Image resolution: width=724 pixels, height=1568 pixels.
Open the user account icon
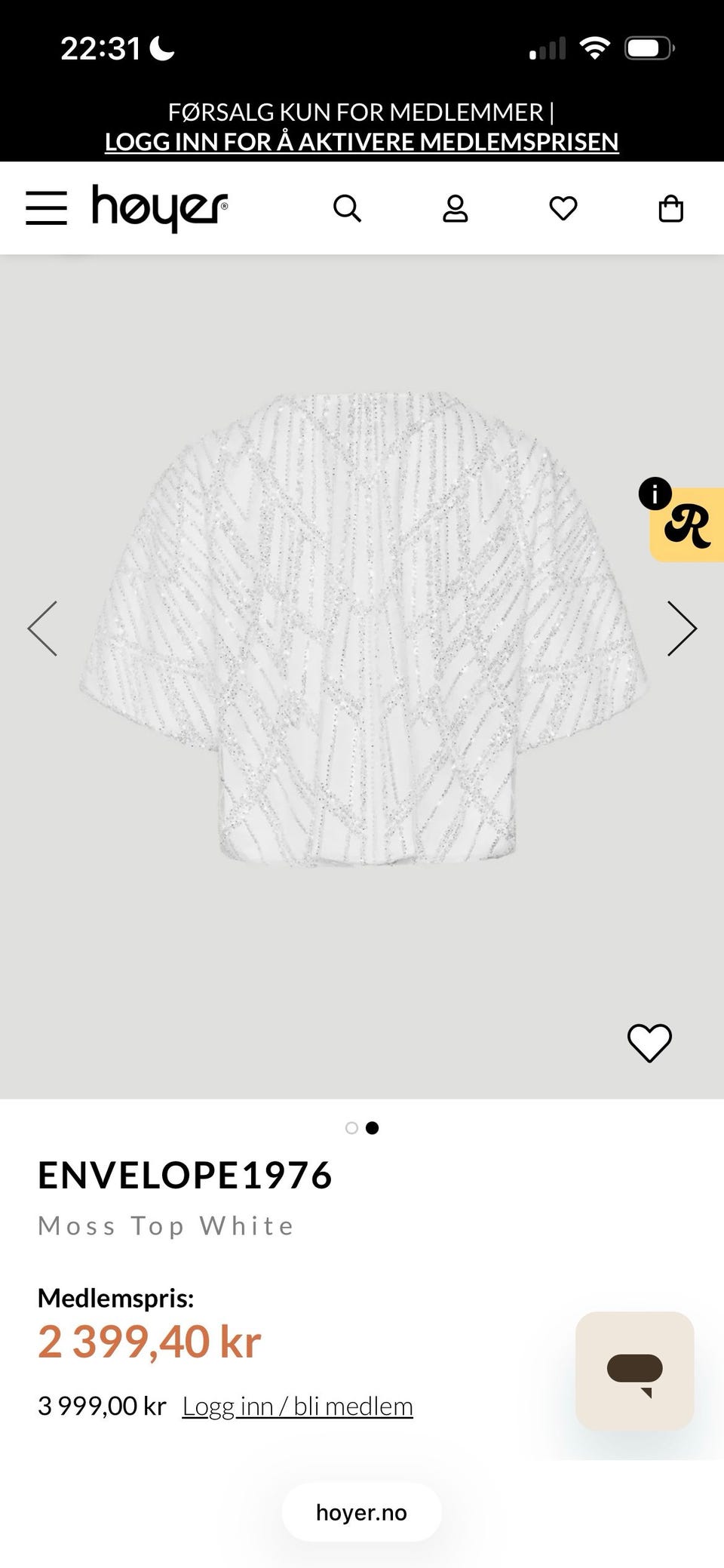pyautogui.click(x=455, y=208)
